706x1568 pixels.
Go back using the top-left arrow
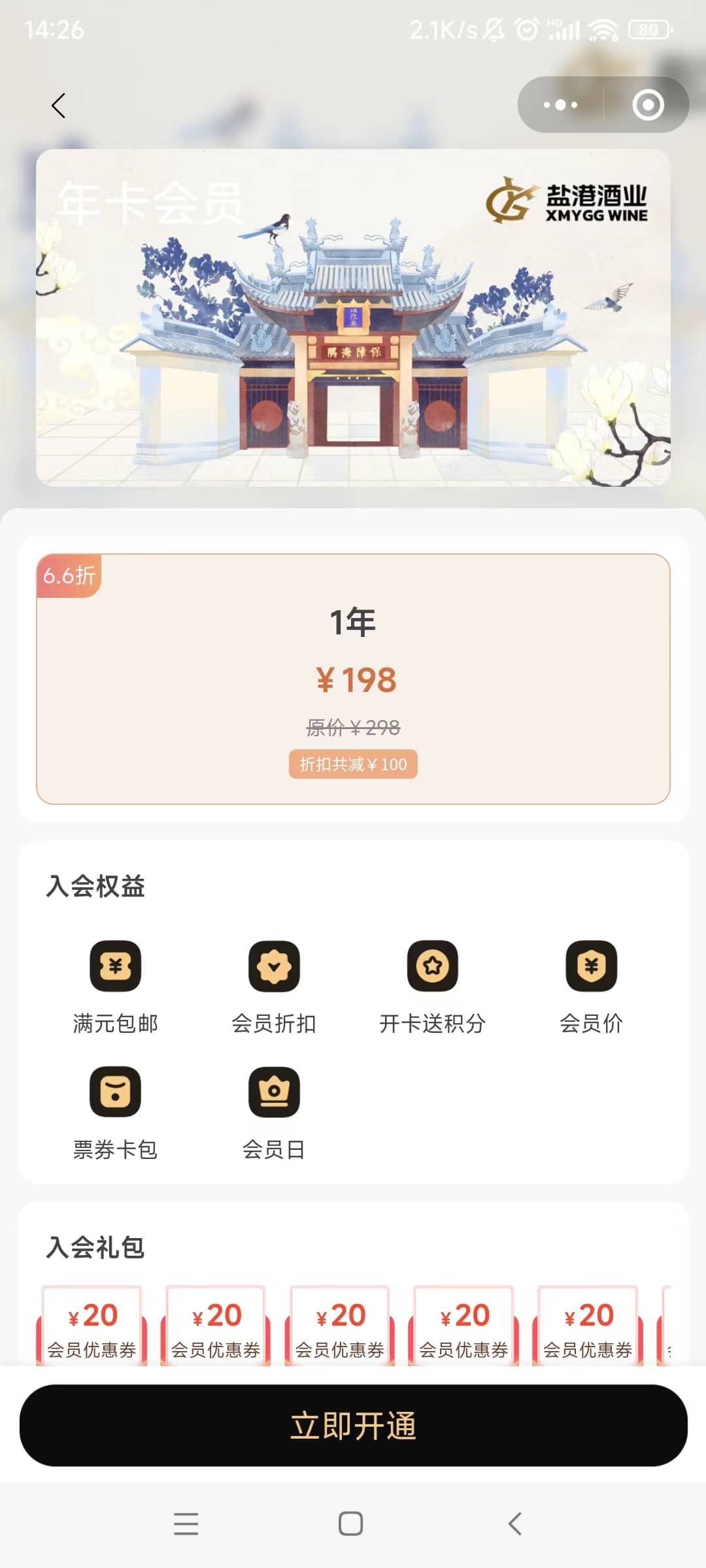pos(59,105)
